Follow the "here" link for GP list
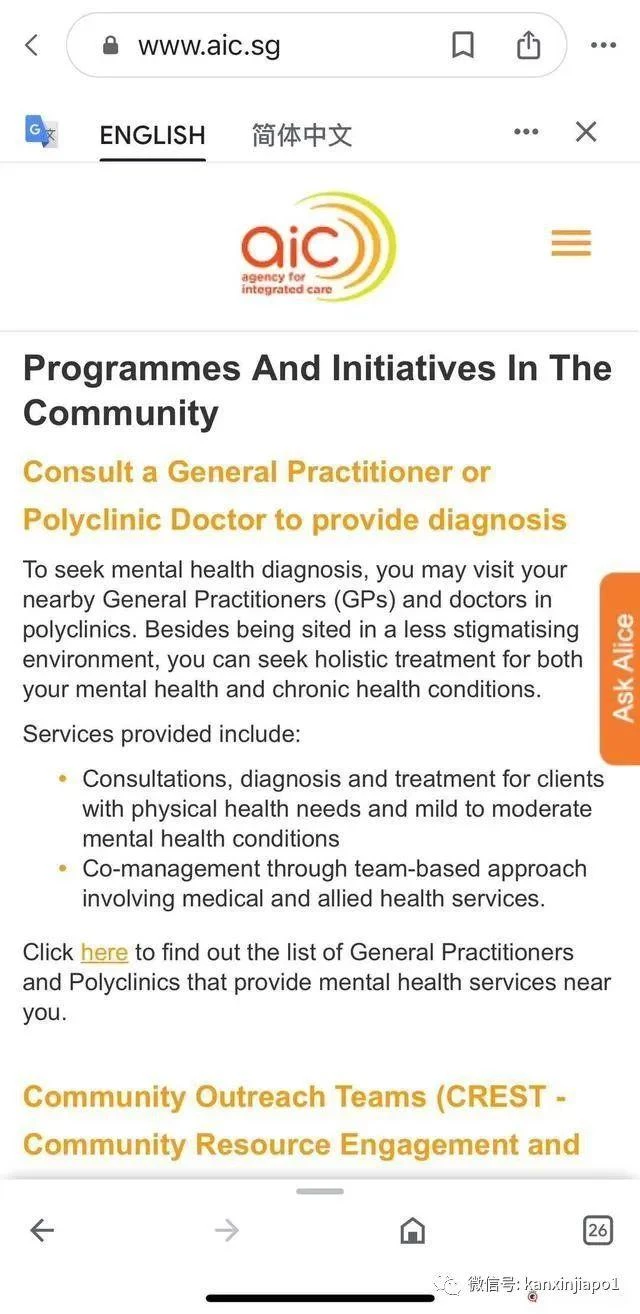The image size is (640, 1314). click(104, 952)
